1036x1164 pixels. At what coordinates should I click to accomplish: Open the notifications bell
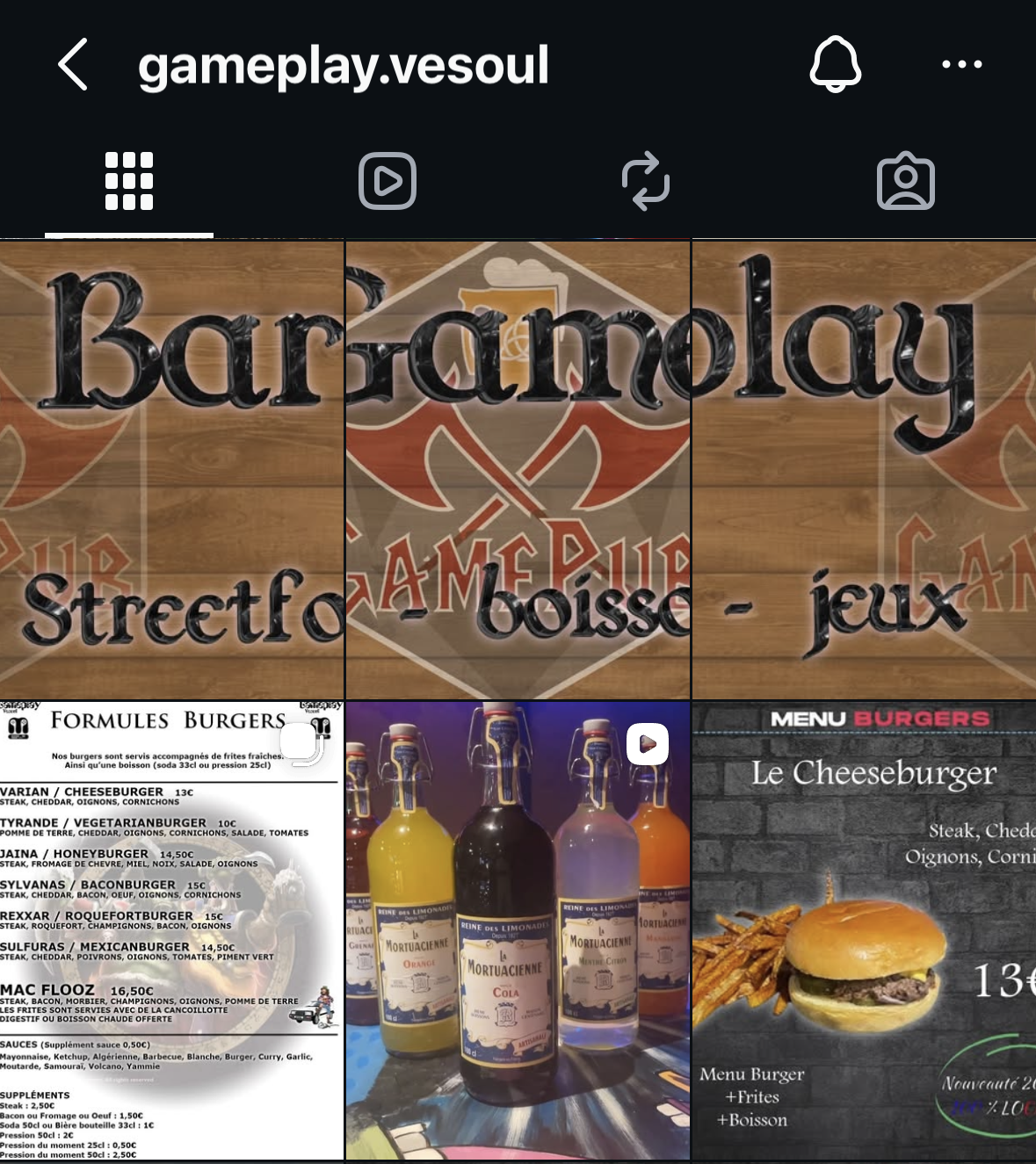(834, 64)
